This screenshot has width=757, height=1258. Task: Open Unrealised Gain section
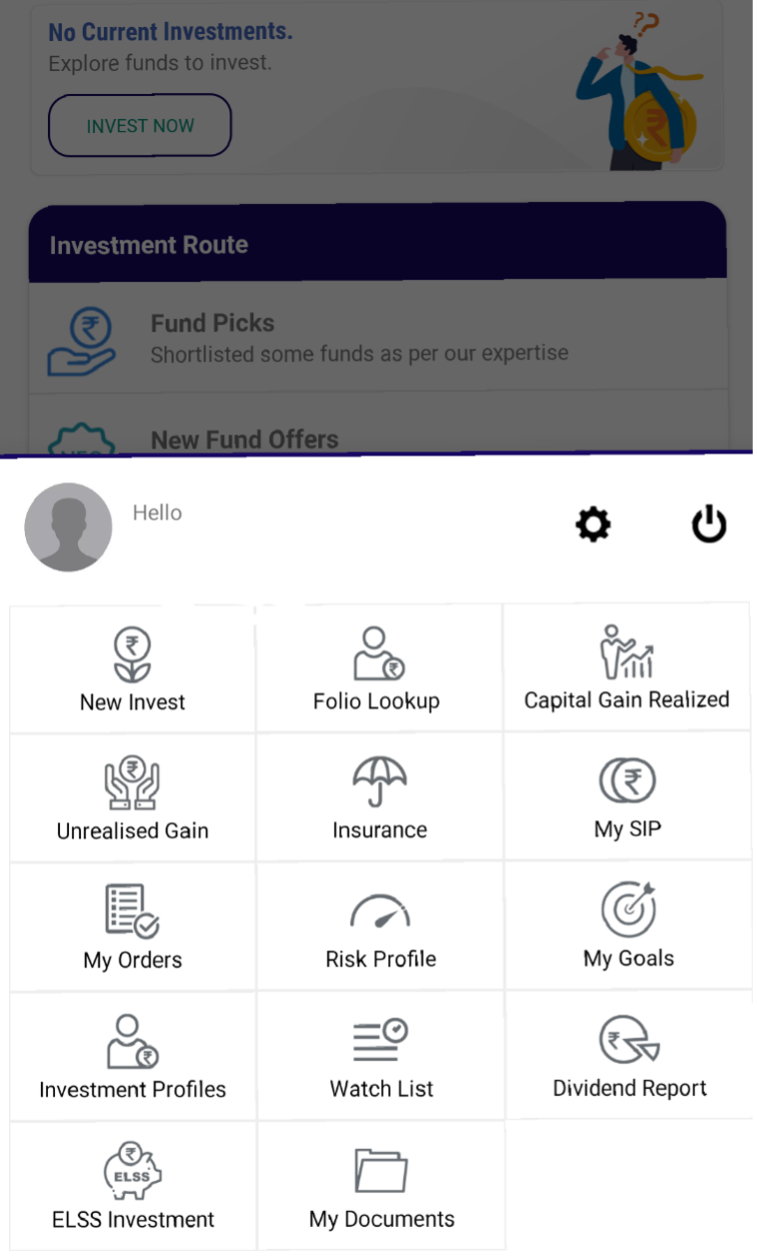133,798
